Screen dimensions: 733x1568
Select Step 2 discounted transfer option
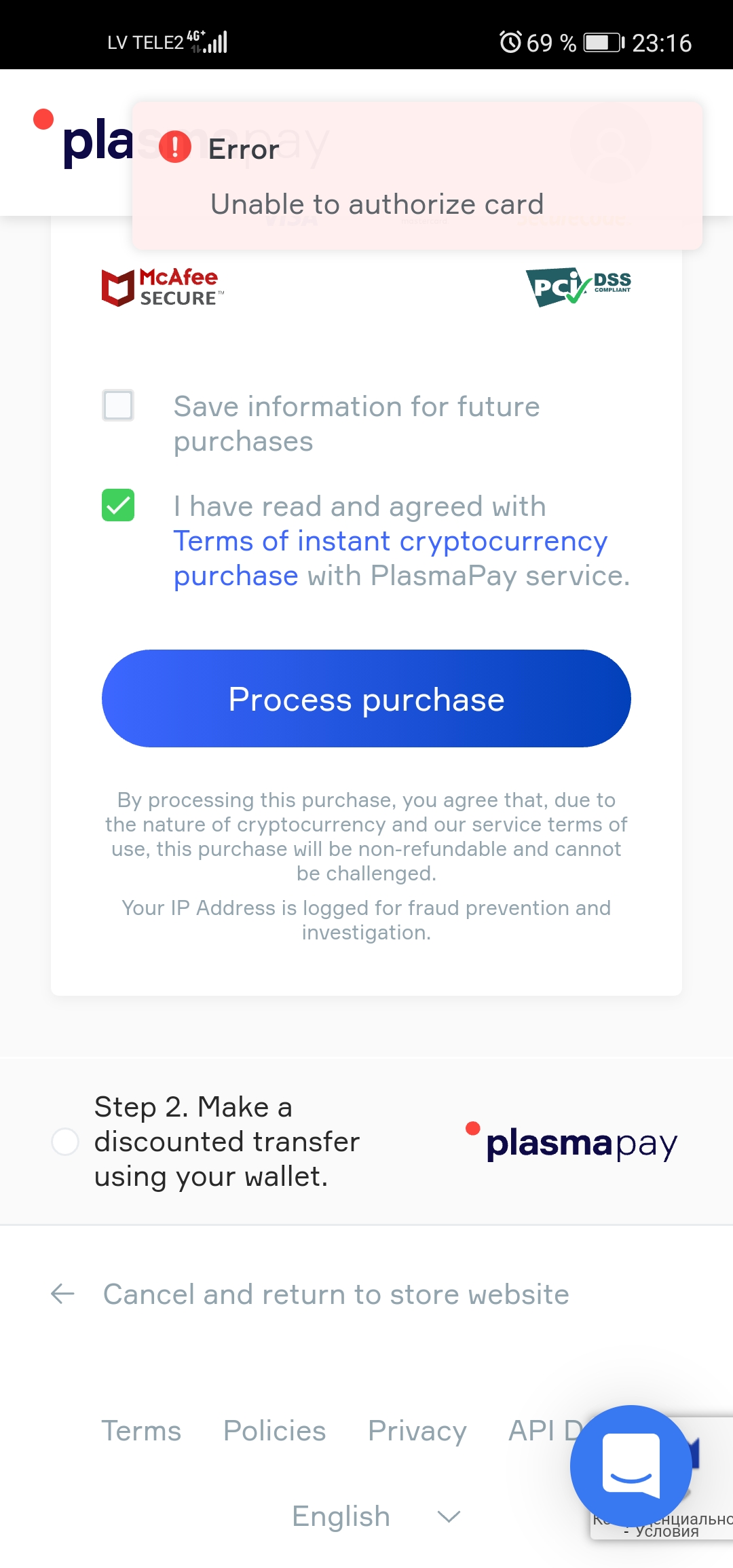click(65, 1142)
